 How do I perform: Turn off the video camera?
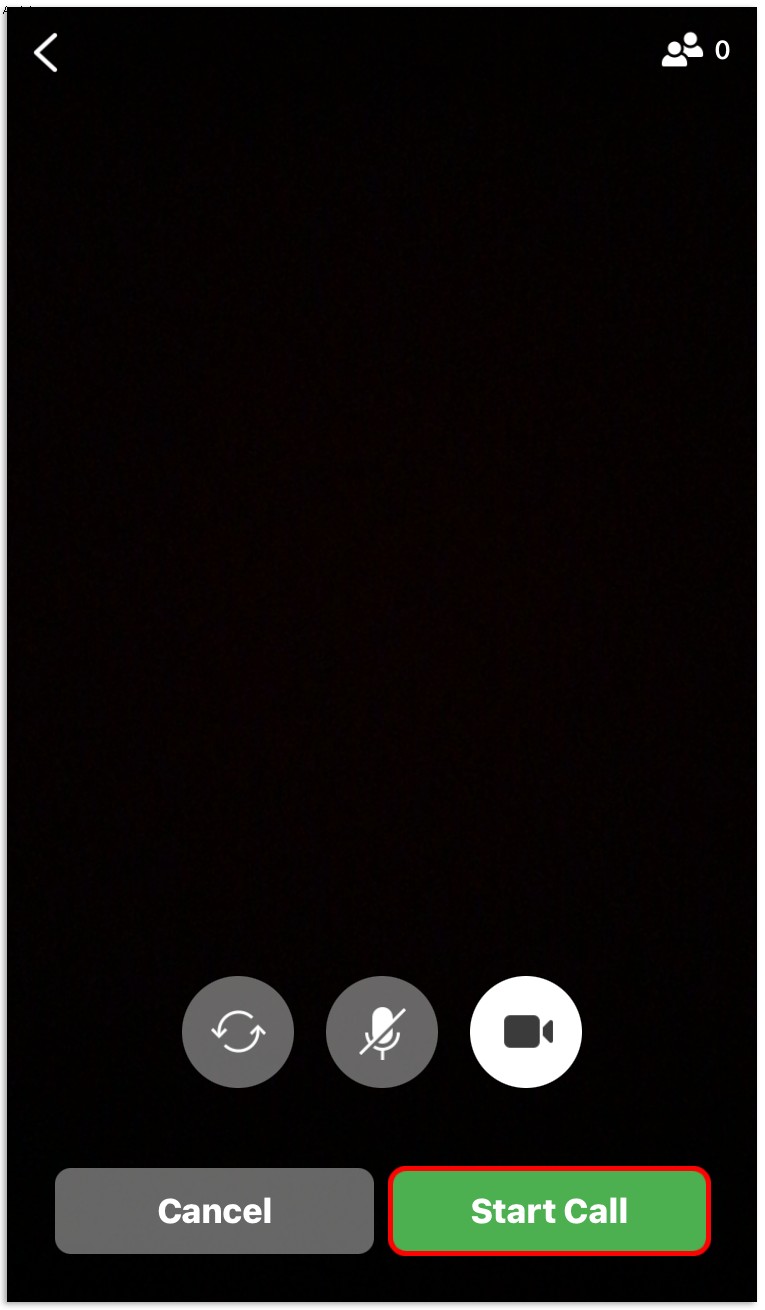pyautogui.click(x=526, y=1032)
